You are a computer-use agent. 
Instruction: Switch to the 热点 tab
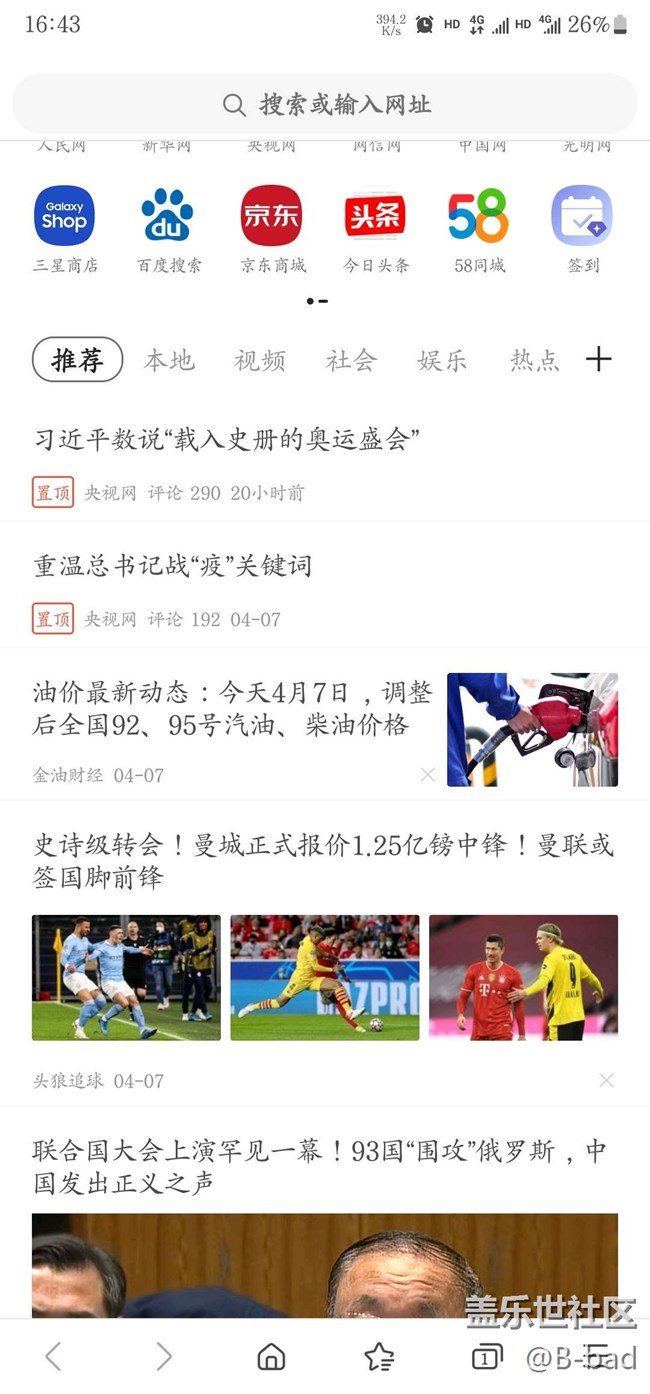point(534,360)
